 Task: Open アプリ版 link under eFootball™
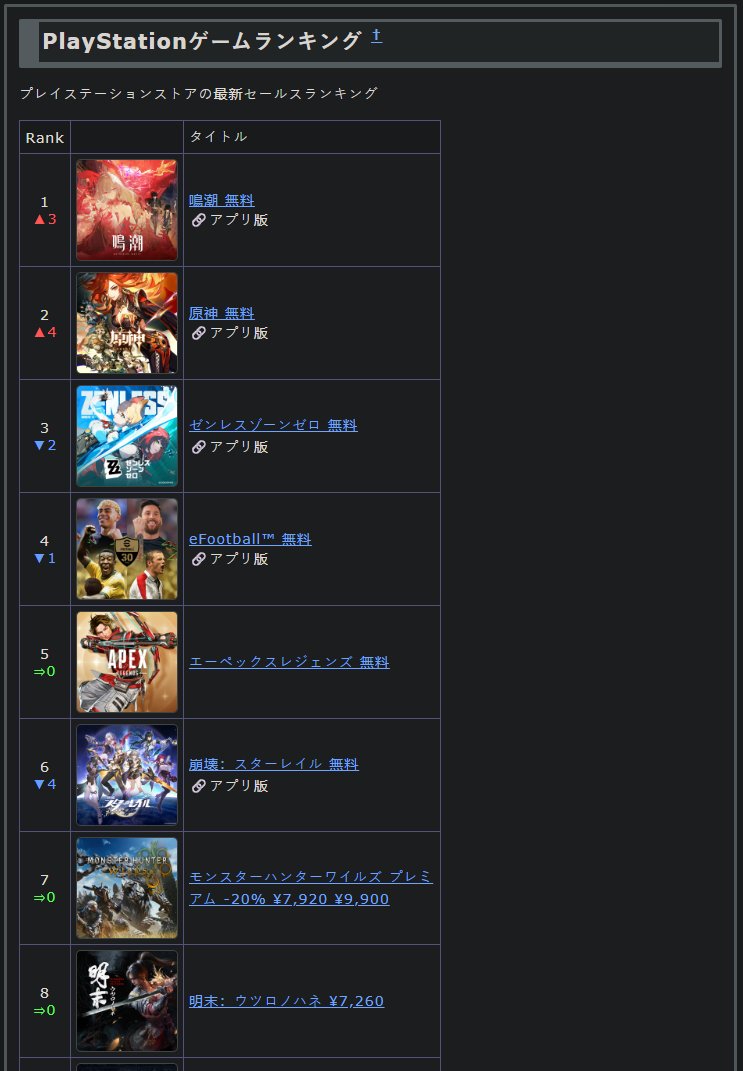[229, 559]
